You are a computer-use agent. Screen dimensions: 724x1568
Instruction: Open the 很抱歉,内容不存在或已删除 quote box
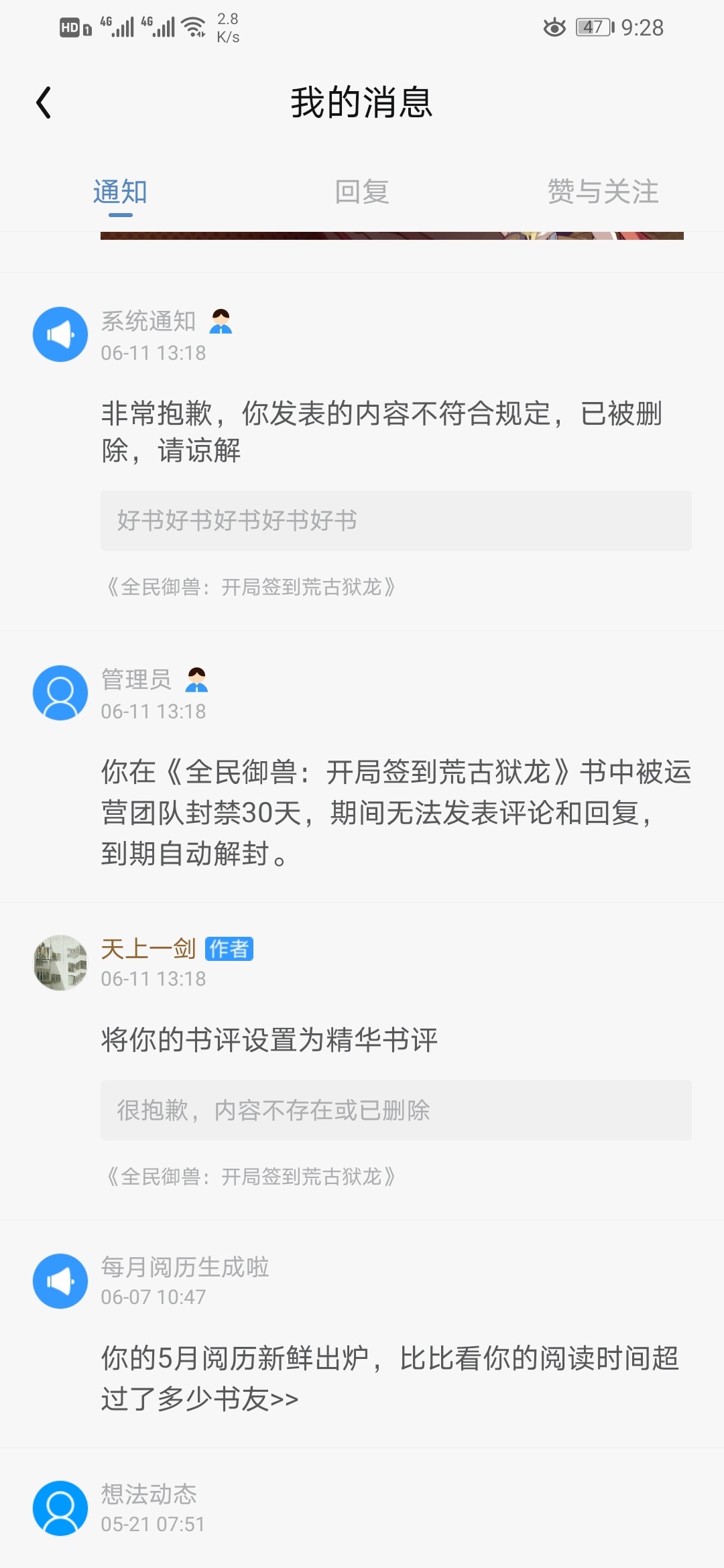coord(396,1110)
